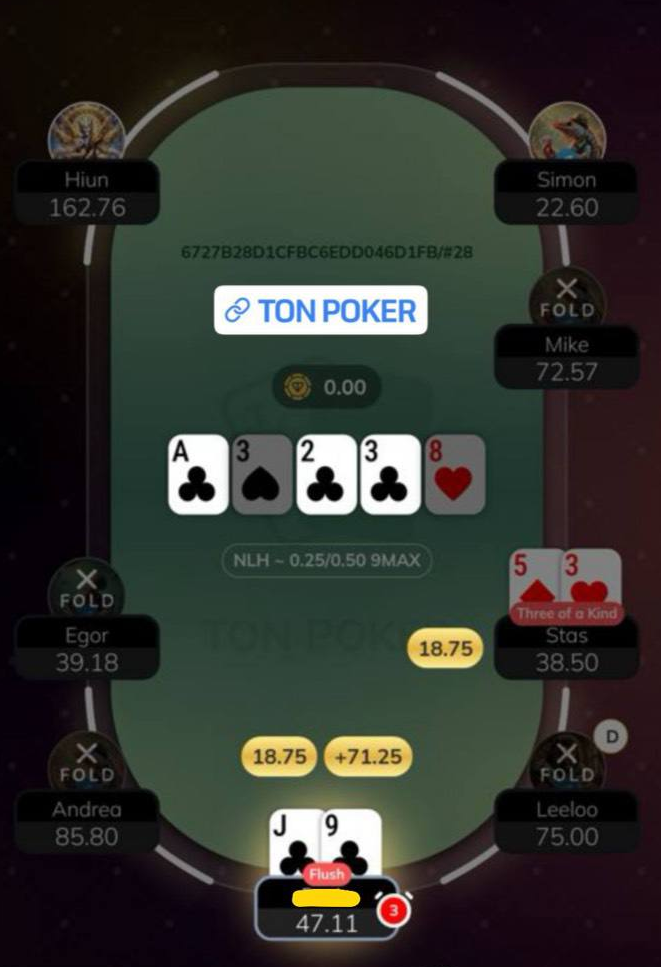661x967 pixels.
Task: View Simon's player seat
Action: [567, 193]
